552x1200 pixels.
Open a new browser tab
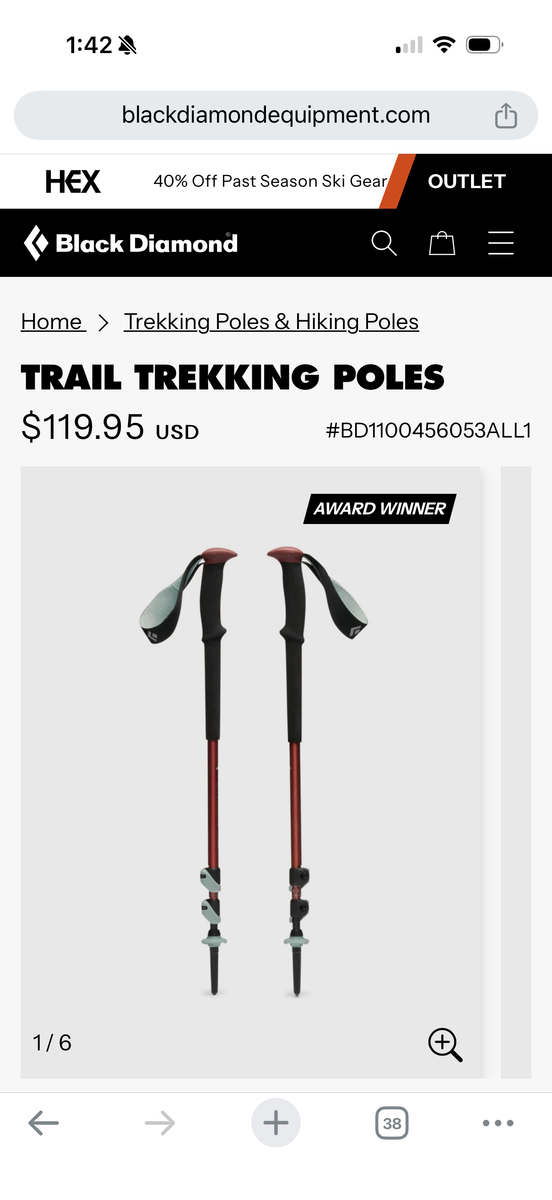276,1123
